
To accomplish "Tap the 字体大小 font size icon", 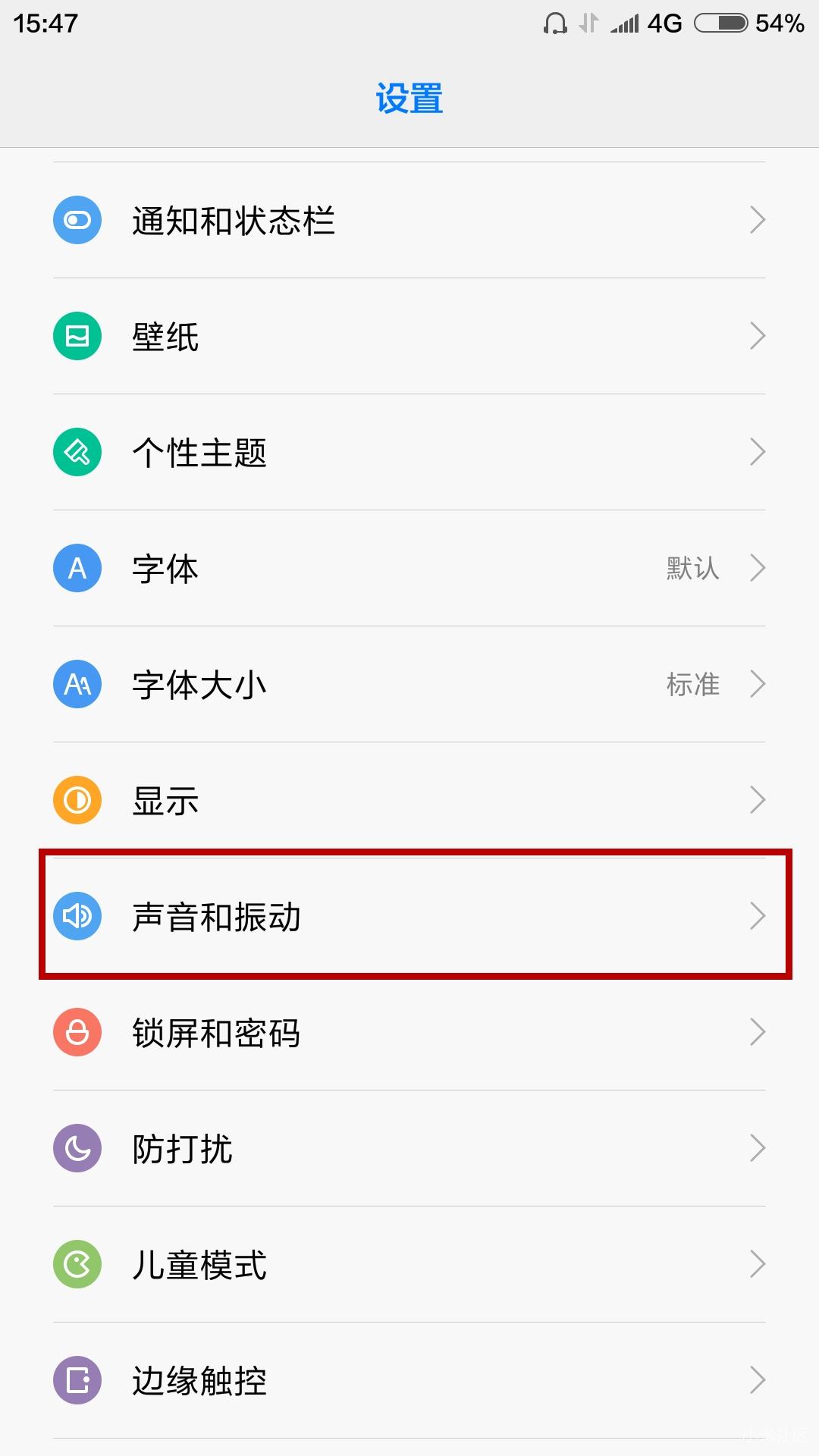I will pos(76,683).
